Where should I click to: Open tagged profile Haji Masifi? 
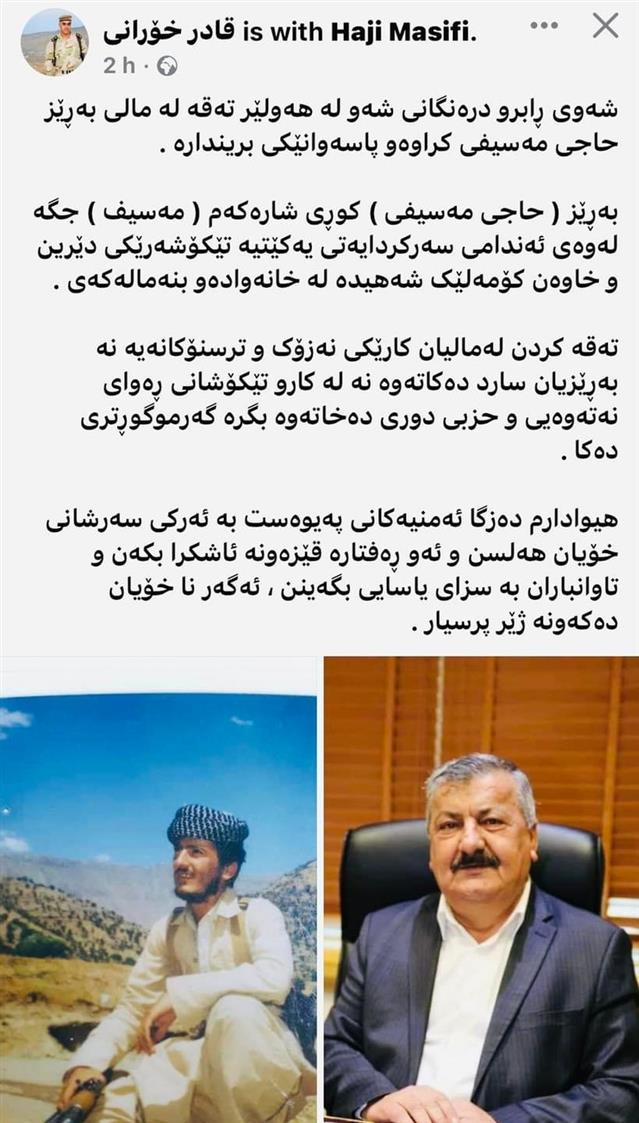click(401, 33)
